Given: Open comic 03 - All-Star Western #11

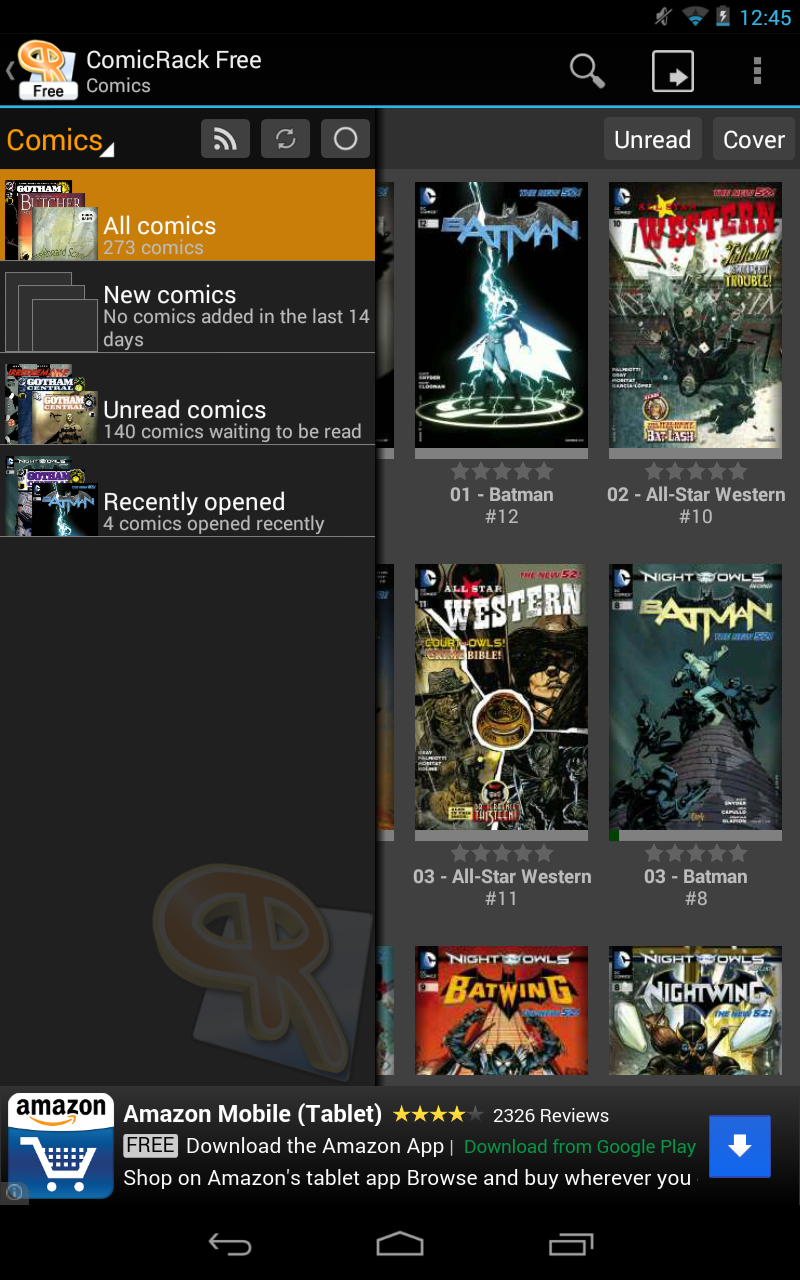Looking at the screenshot, I should click(501, 697).
